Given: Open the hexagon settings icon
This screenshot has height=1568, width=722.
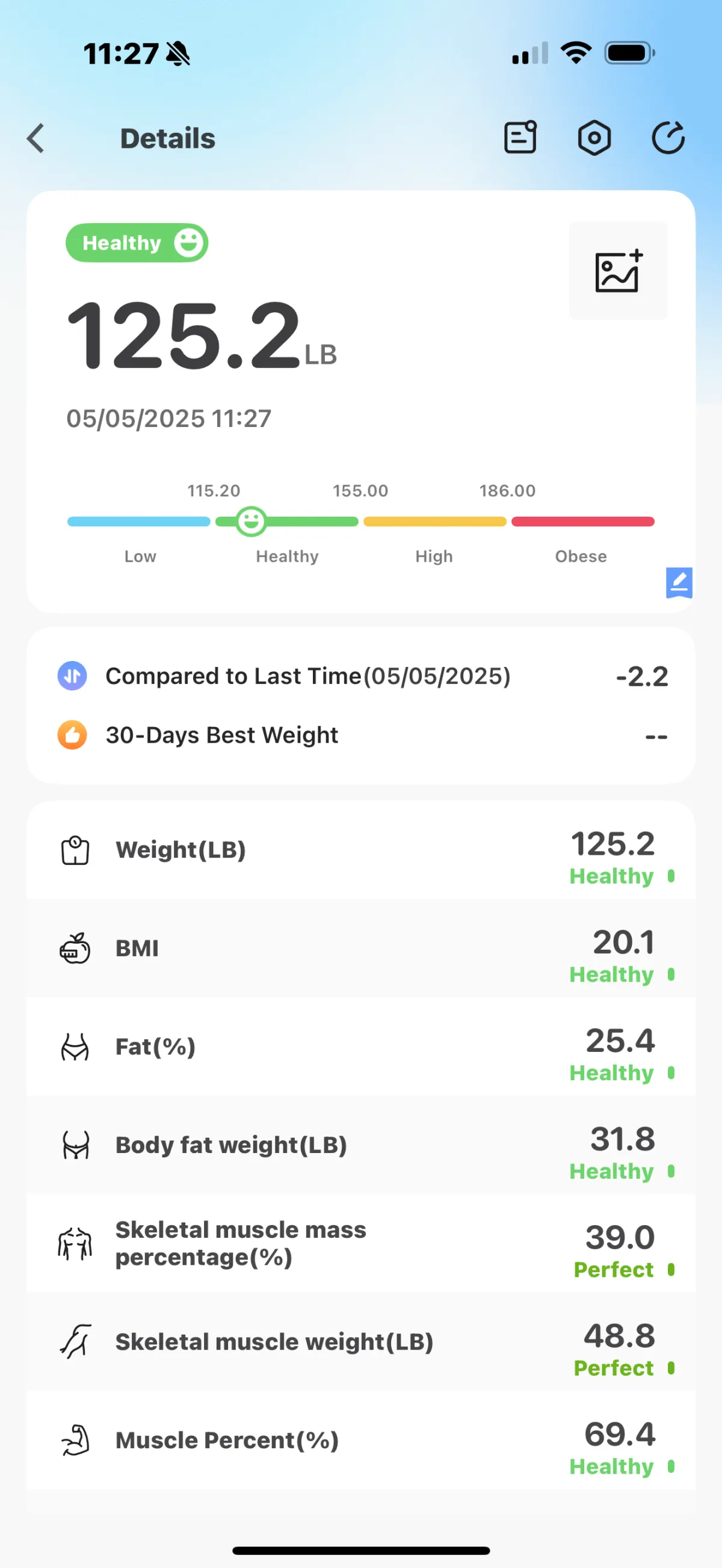Looking at the screenshot, I should [x=594, y=138].
